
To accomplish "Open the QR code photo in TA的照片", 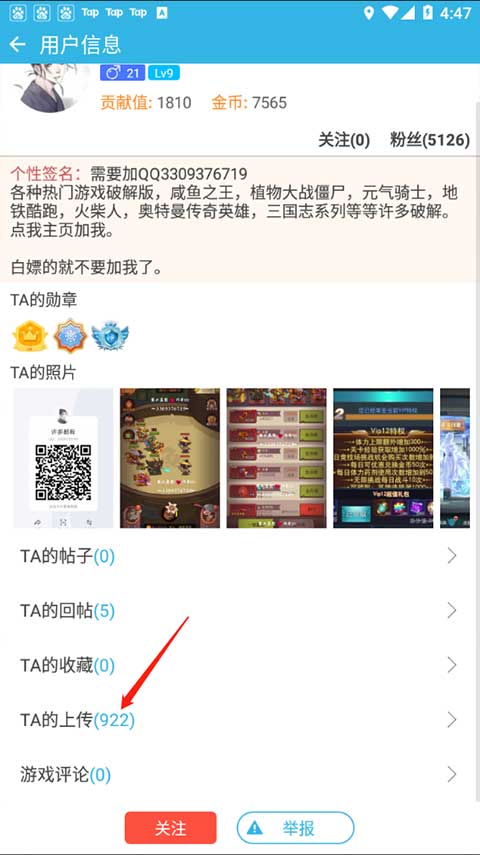I will pyautogui.click(x=63, y=458).
